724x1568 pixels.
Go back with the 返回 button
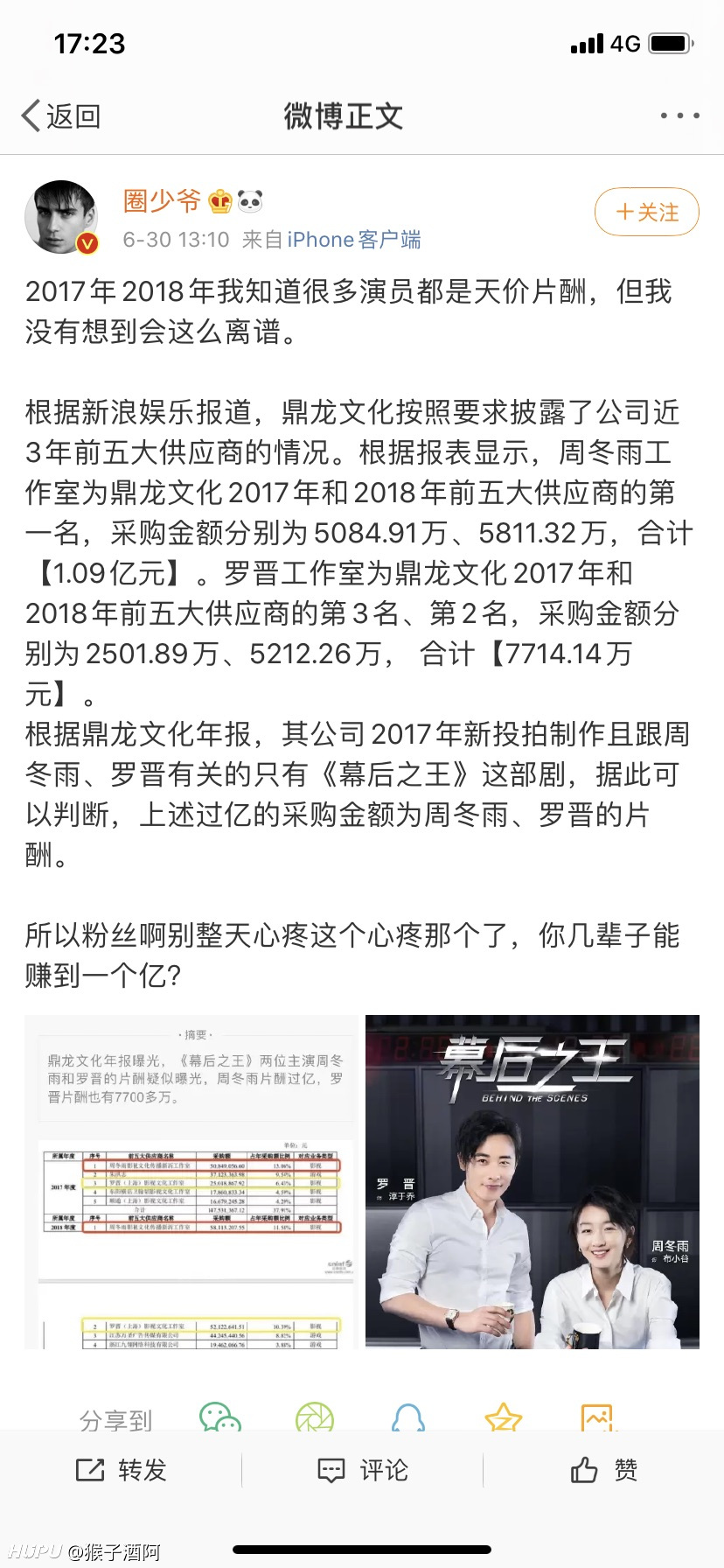61,115
